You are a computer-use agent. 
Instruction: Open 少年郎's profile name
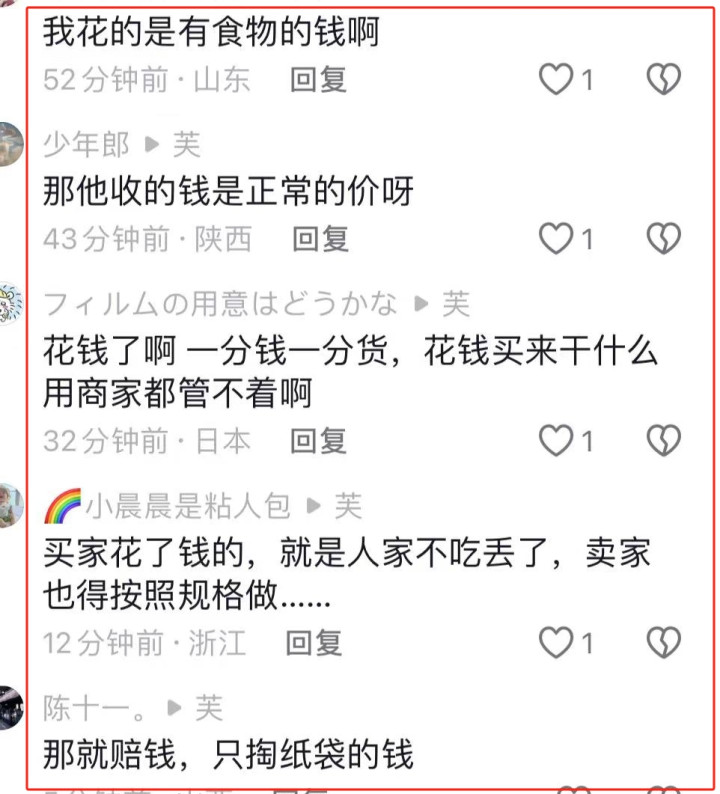pyautogui.click(x=87, y=144)
